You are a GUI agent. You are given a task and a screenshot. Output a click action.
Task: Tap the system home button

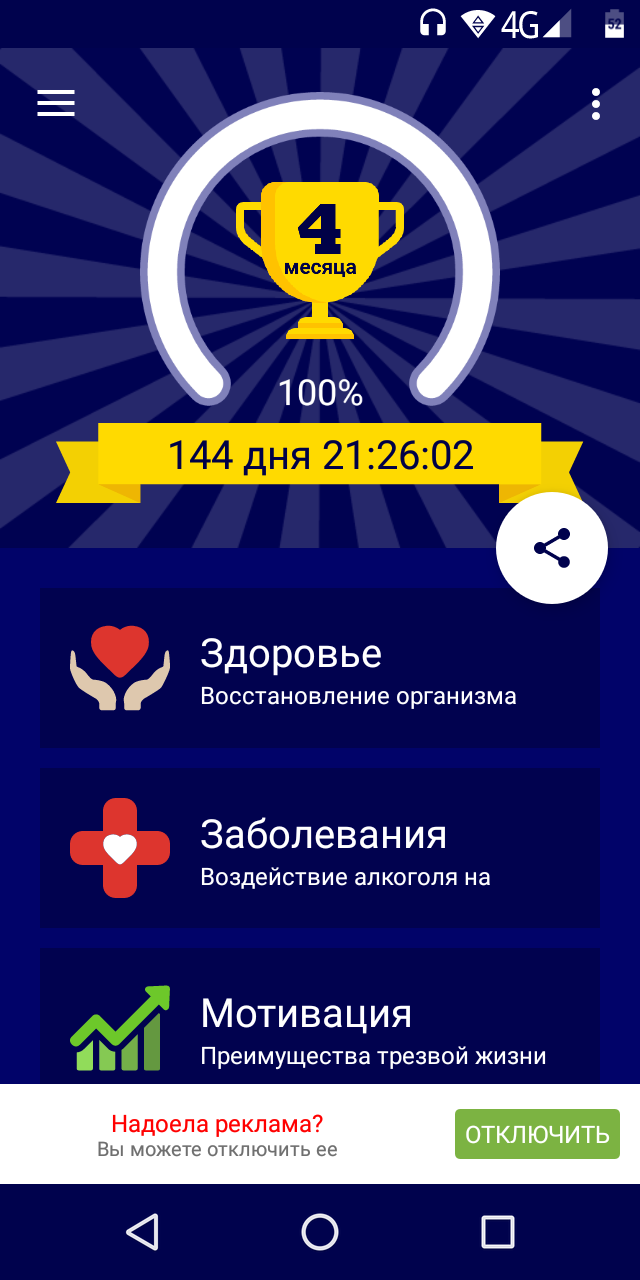[320, 1232]
